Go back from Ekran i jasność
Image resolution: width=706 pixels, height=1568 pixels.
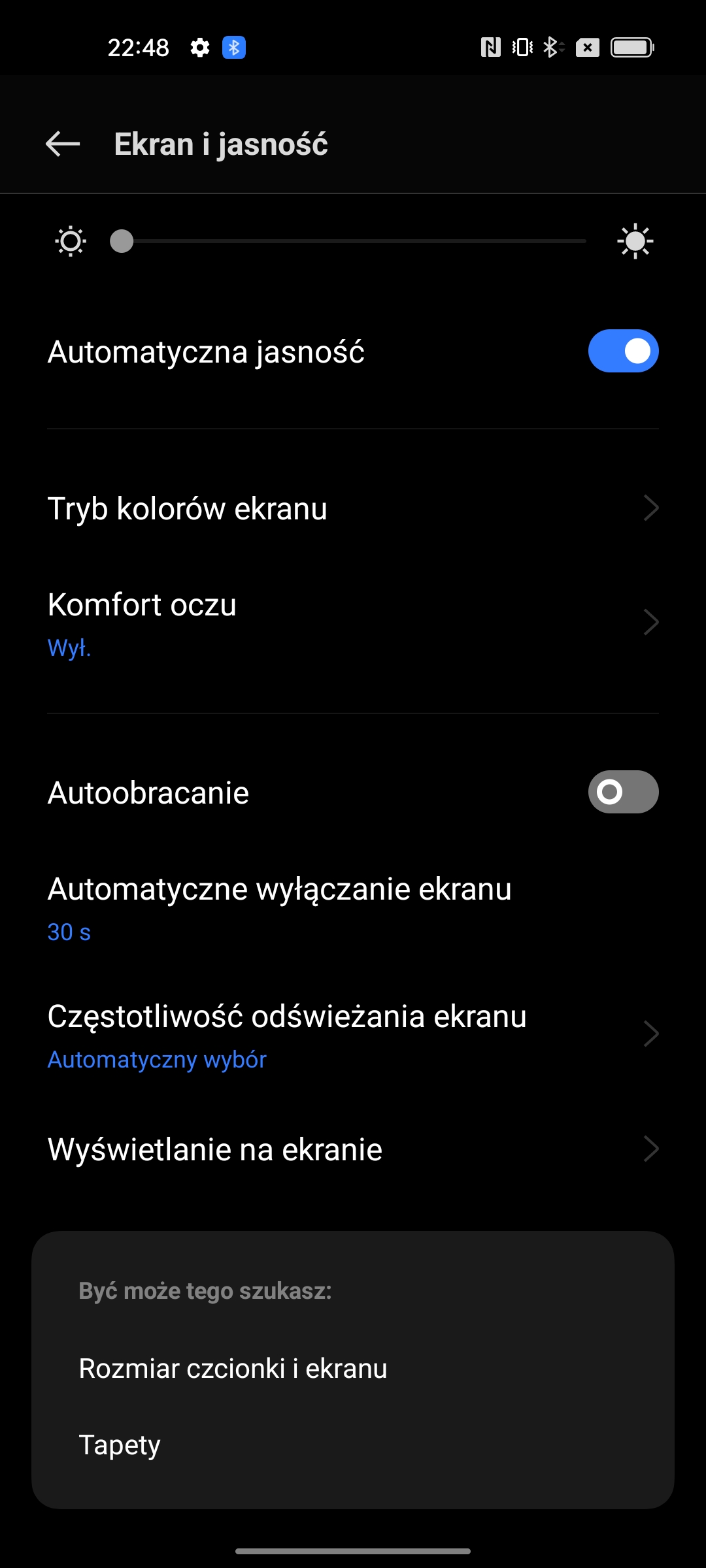[63, 144]
